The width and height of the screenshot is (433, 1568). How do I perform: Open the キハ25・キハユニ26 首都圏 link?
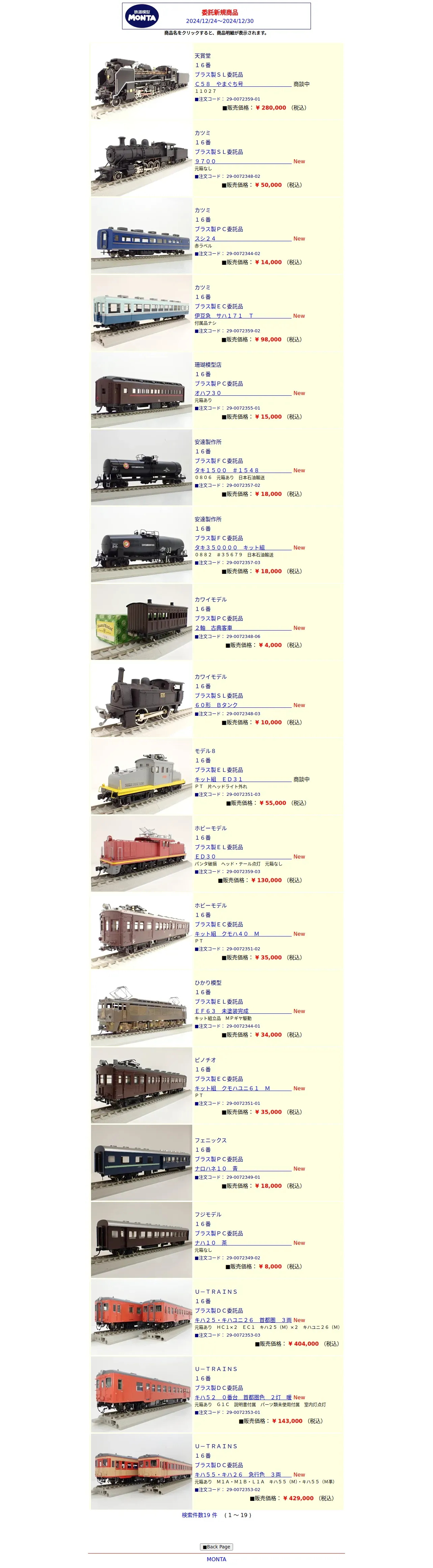coord(243,1321)
